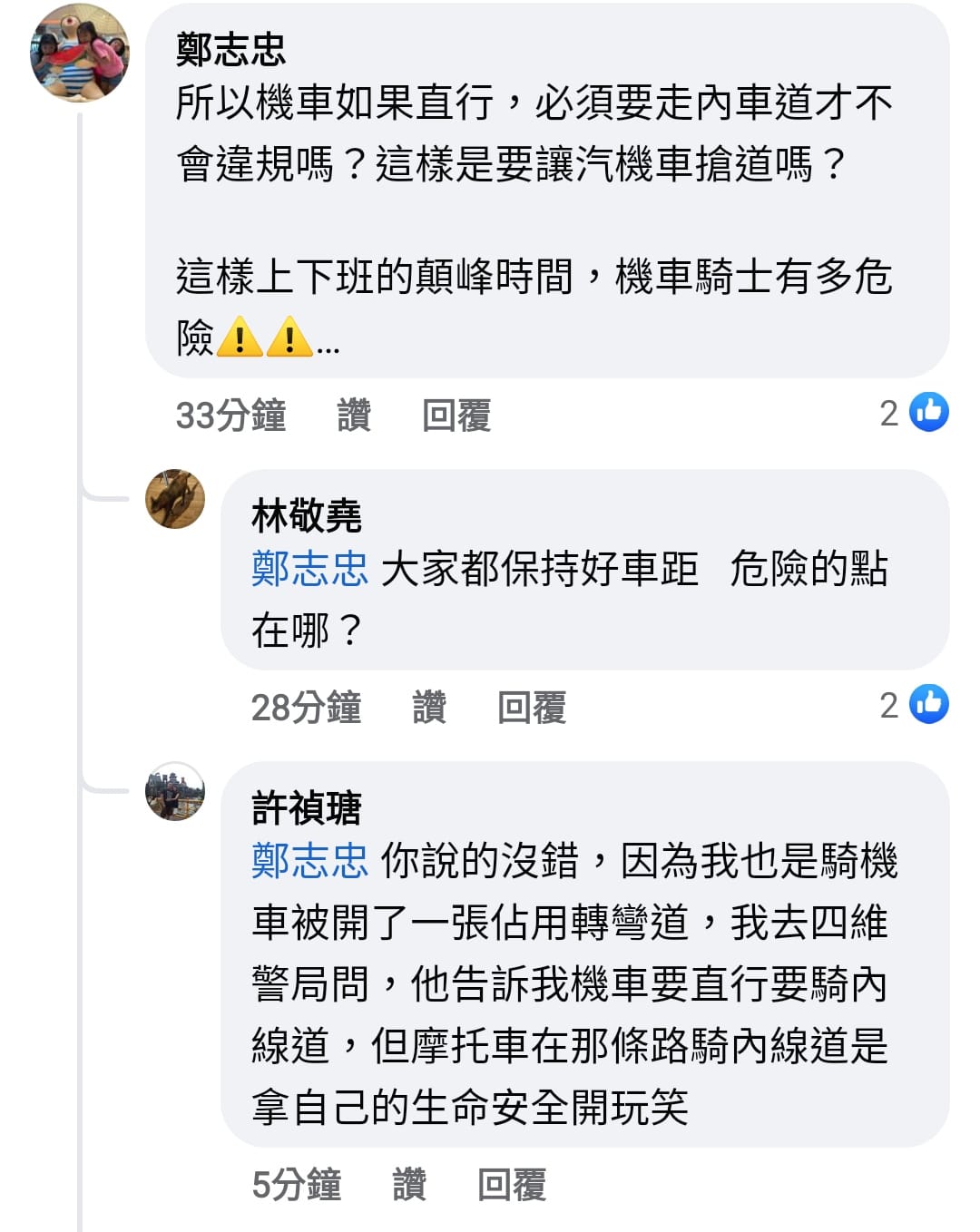The height and width of the screenshot is (1232, 980).
Task: Like 鄭志忠's comment
Action: coord(354,416)
